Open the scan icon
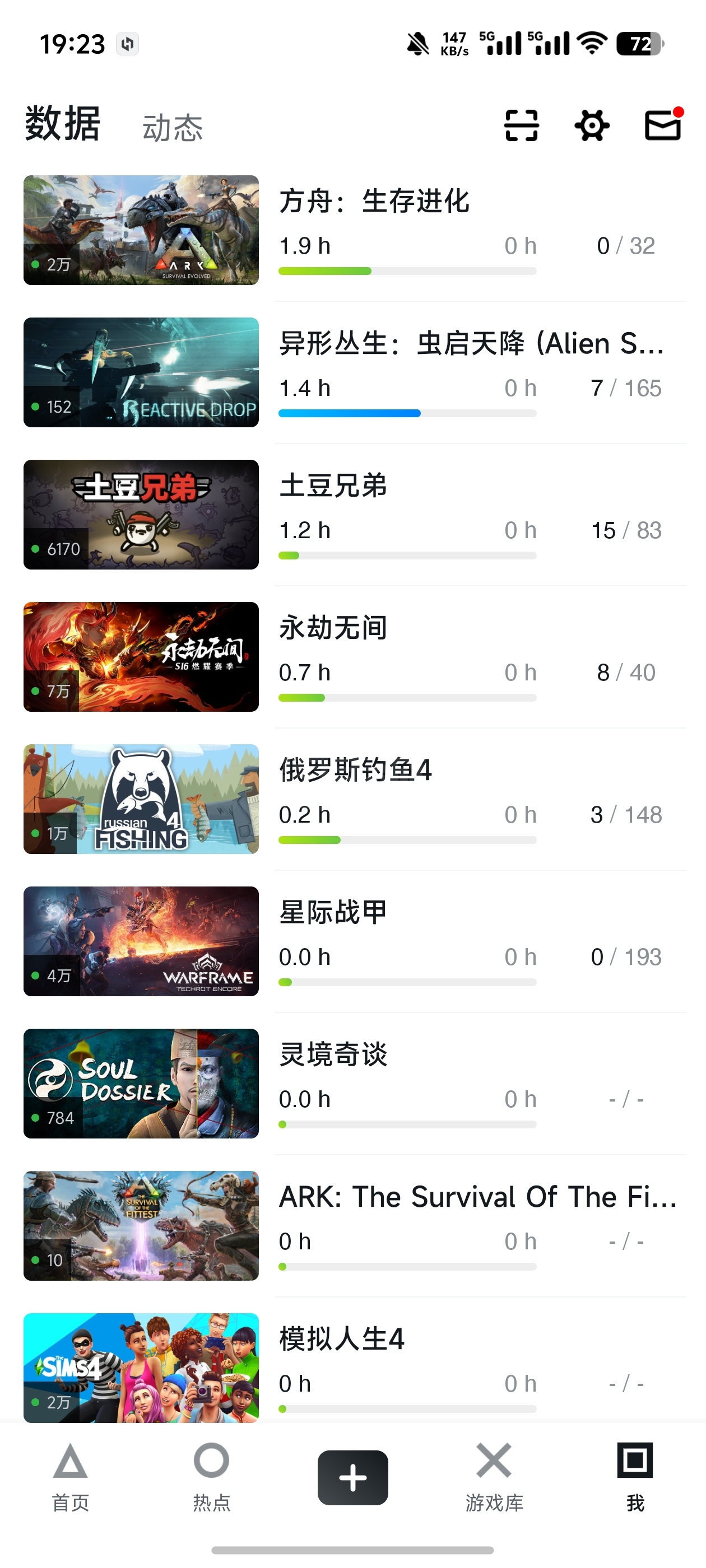The height and width of the screenshot is (1568, 706). 522,125
